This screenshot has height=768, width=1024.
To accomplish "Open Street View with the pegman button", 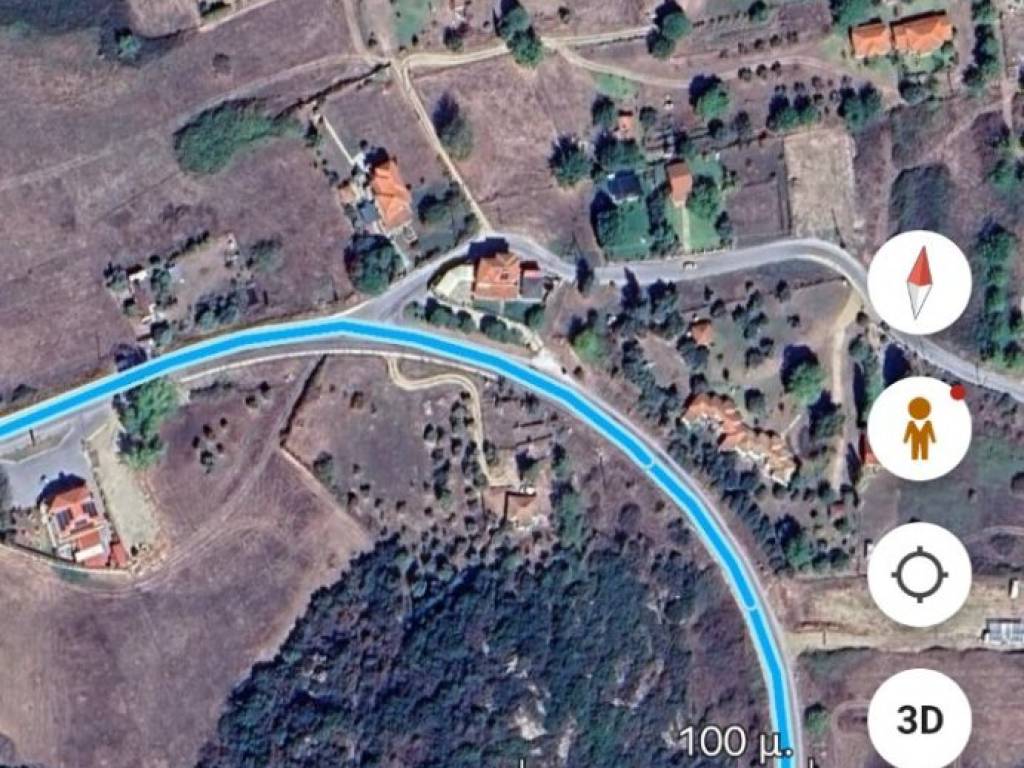I will click(x=919, y=429).
